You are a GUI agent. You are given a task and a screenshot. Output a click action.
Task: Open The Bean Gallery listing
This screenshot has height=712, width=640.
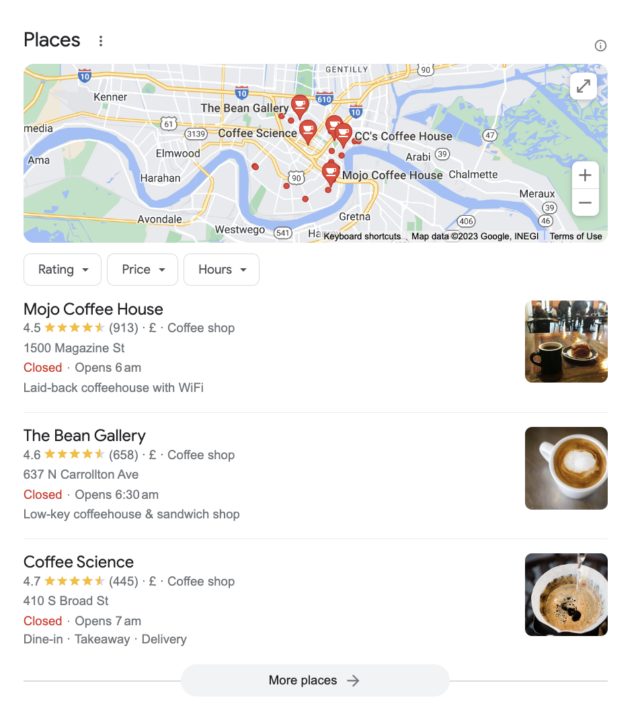click(84, 436)
